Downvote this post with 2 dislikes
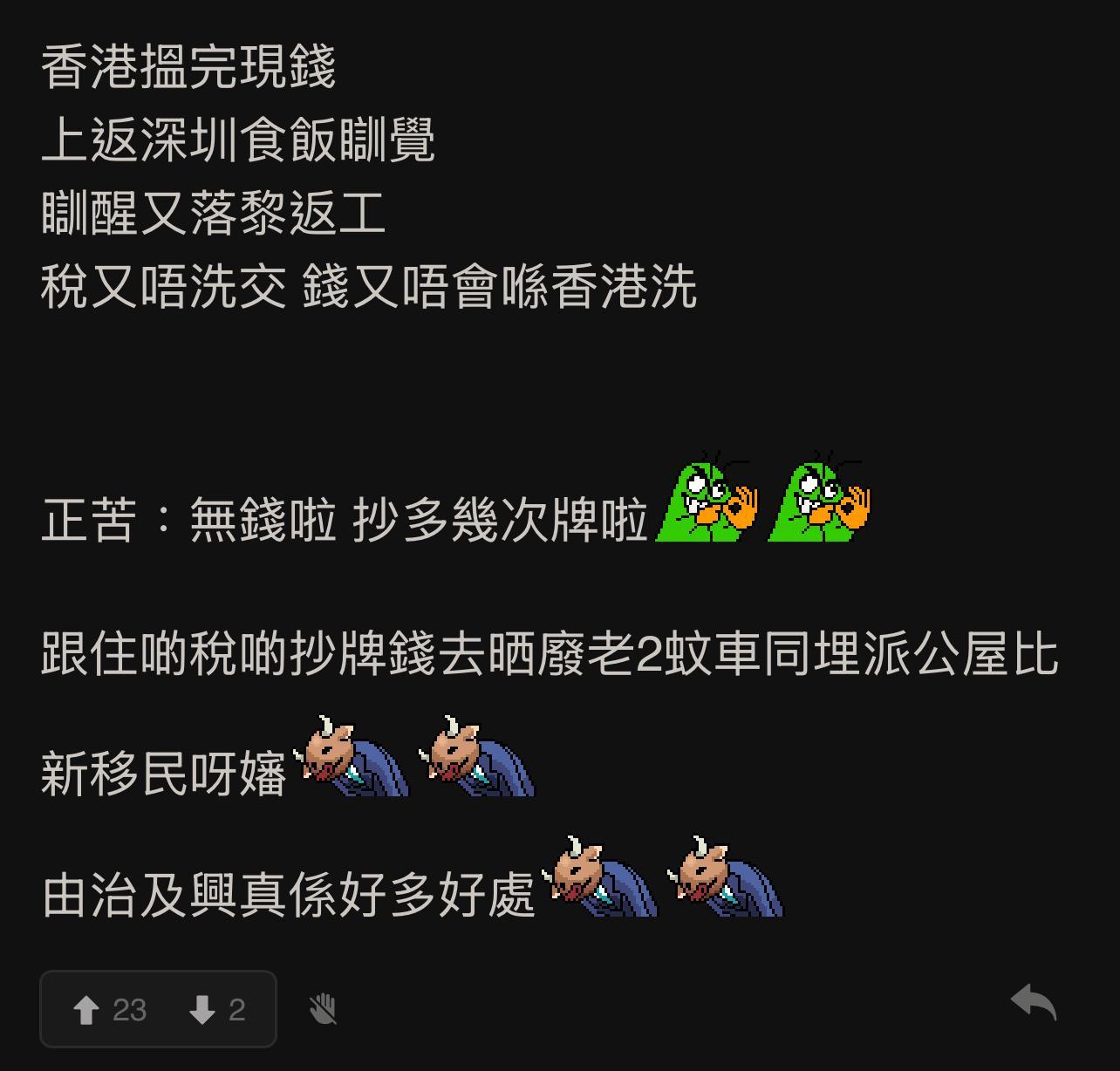 pyautogui.click(x=202, y=1010)
